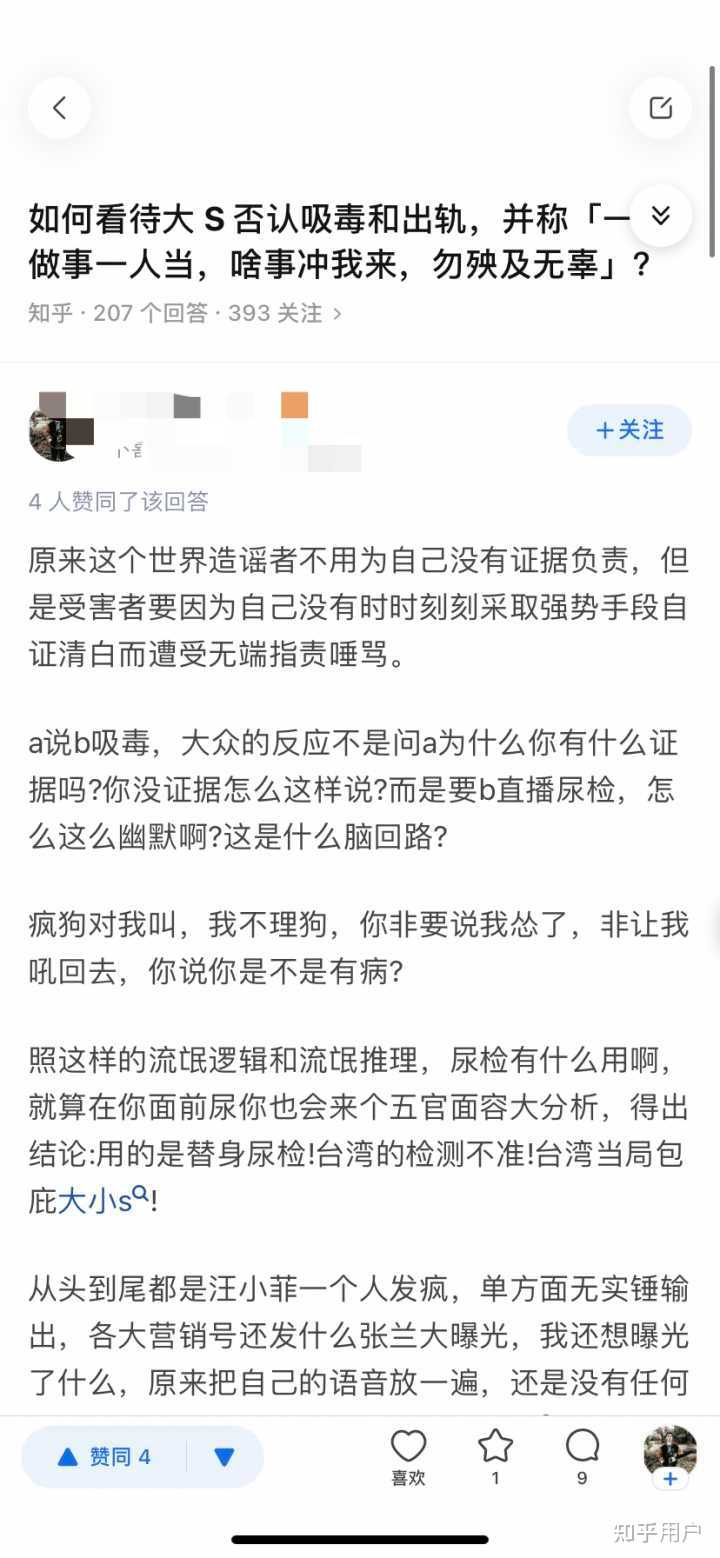Upvote the answer with 赞同 4
The image size is (720, 1558).
point(104,1457)
